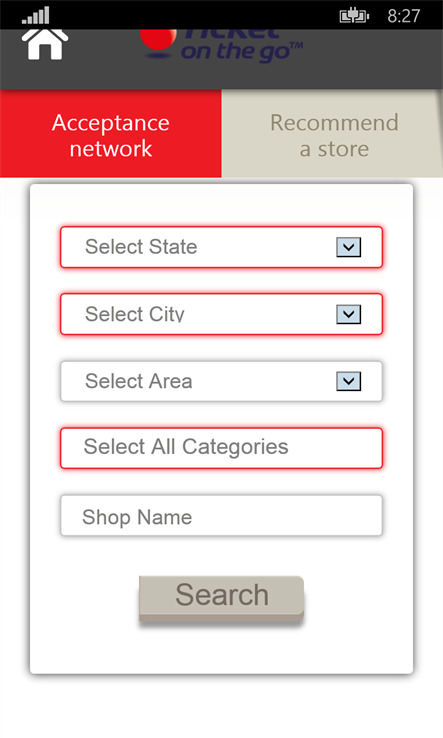
Task: Open the Select City dropdown
Action: 221,314
